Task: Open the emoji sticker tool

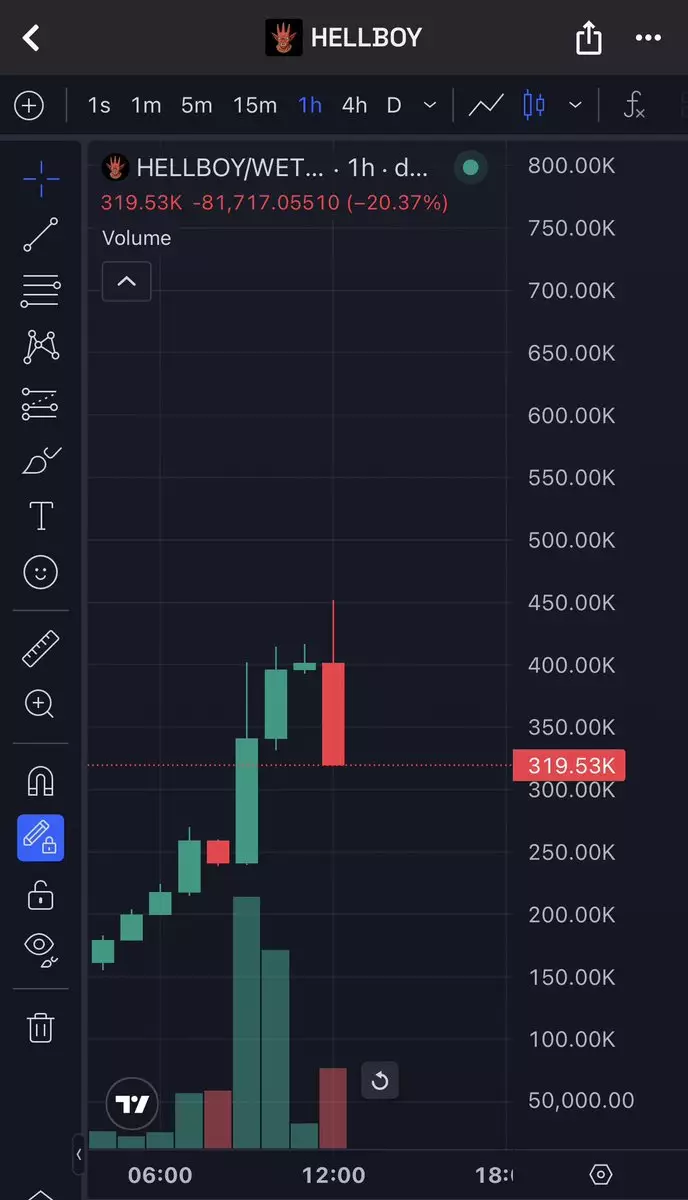Action: coord(40,572)
